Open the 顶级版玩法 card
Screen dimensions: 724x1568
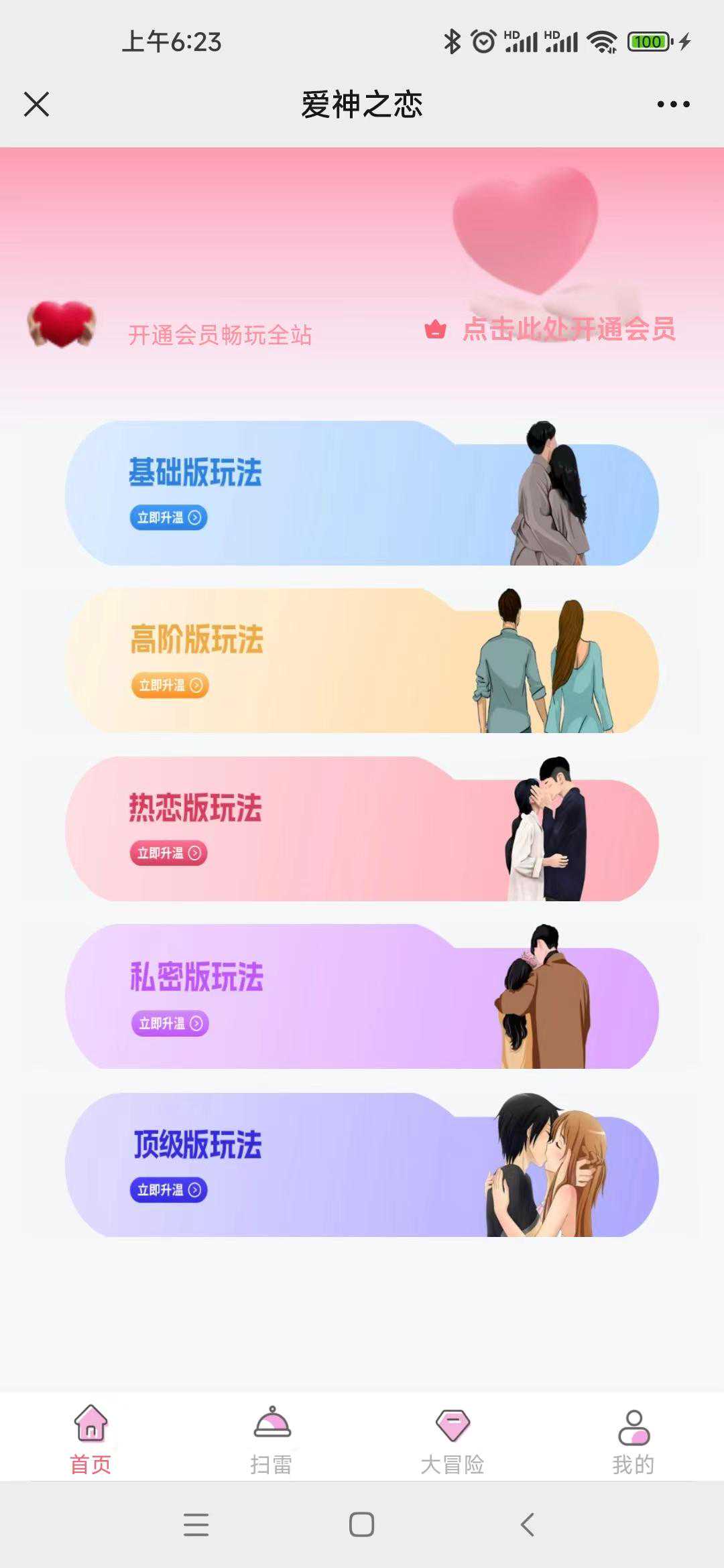(362, 1165)
